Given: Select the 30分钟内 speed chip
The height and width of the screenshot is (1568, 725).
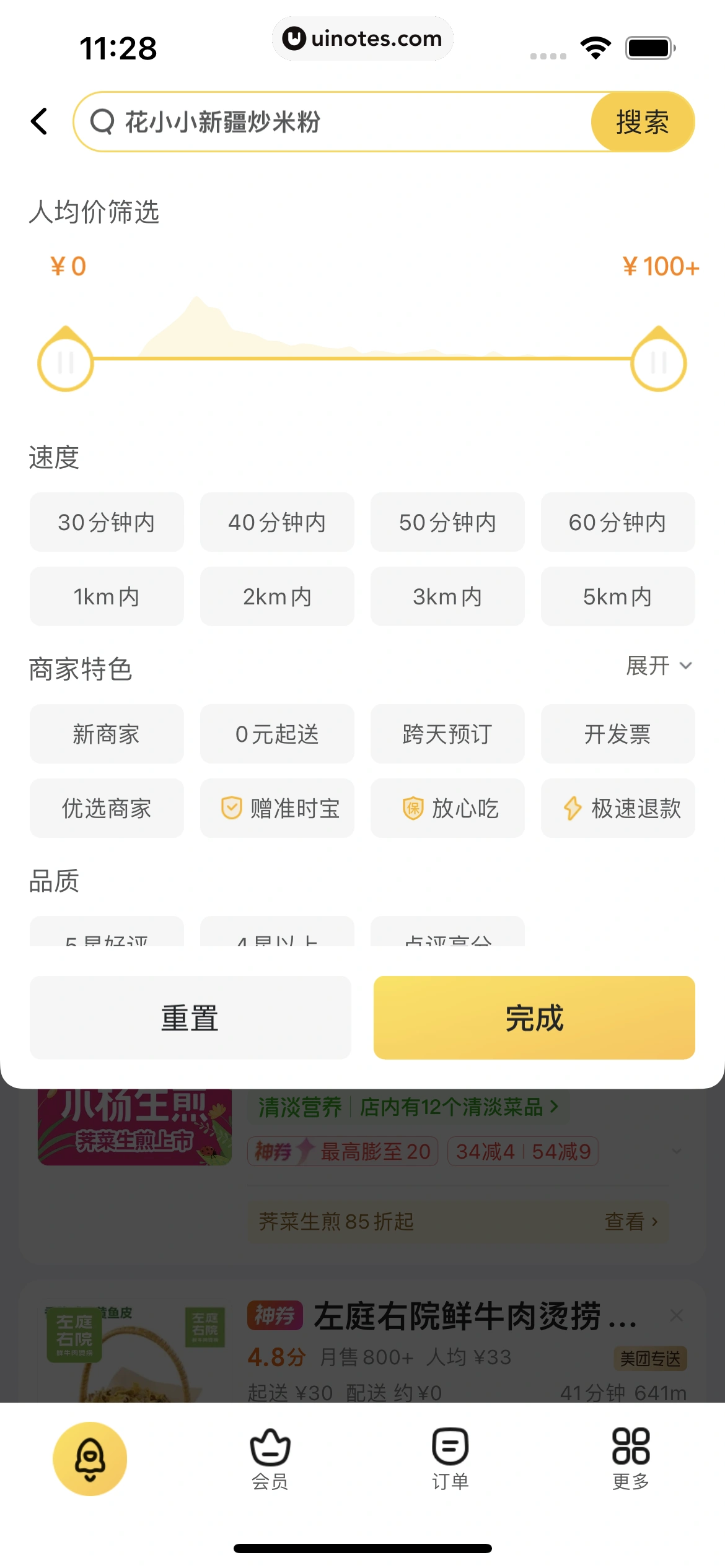Looking at the screenshot, I should (107, 522).
